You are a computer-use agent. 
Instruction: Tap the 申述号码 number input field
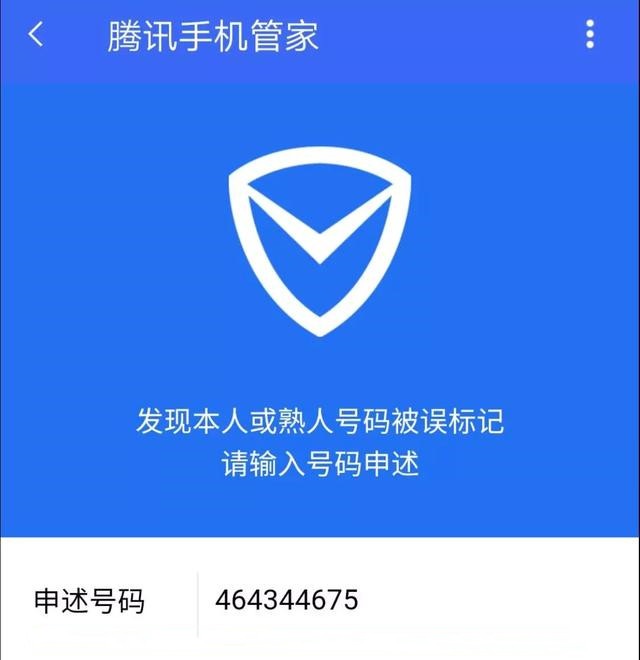(x=410, y=601)
